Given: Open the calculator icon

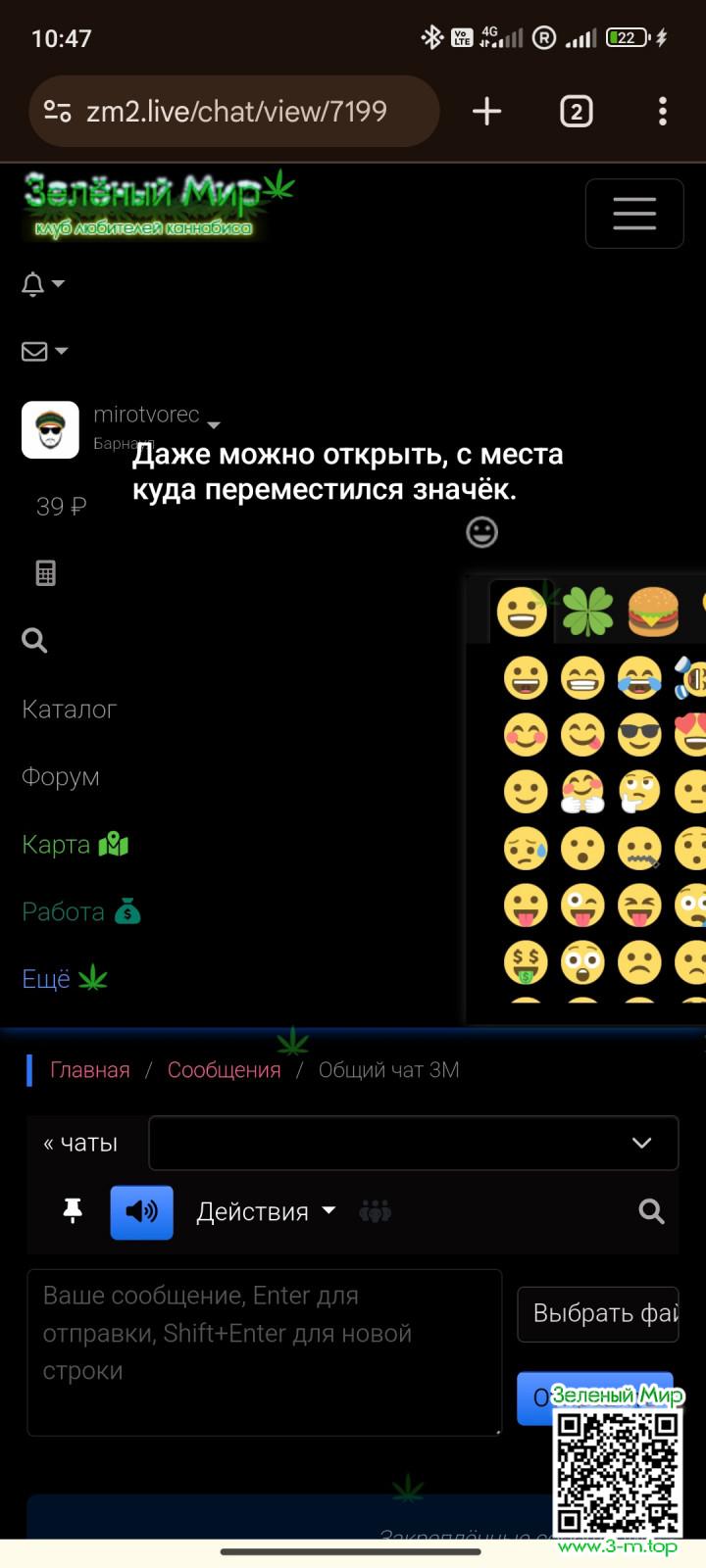Looking at the screenshot, I should click(x=46, y=573).
